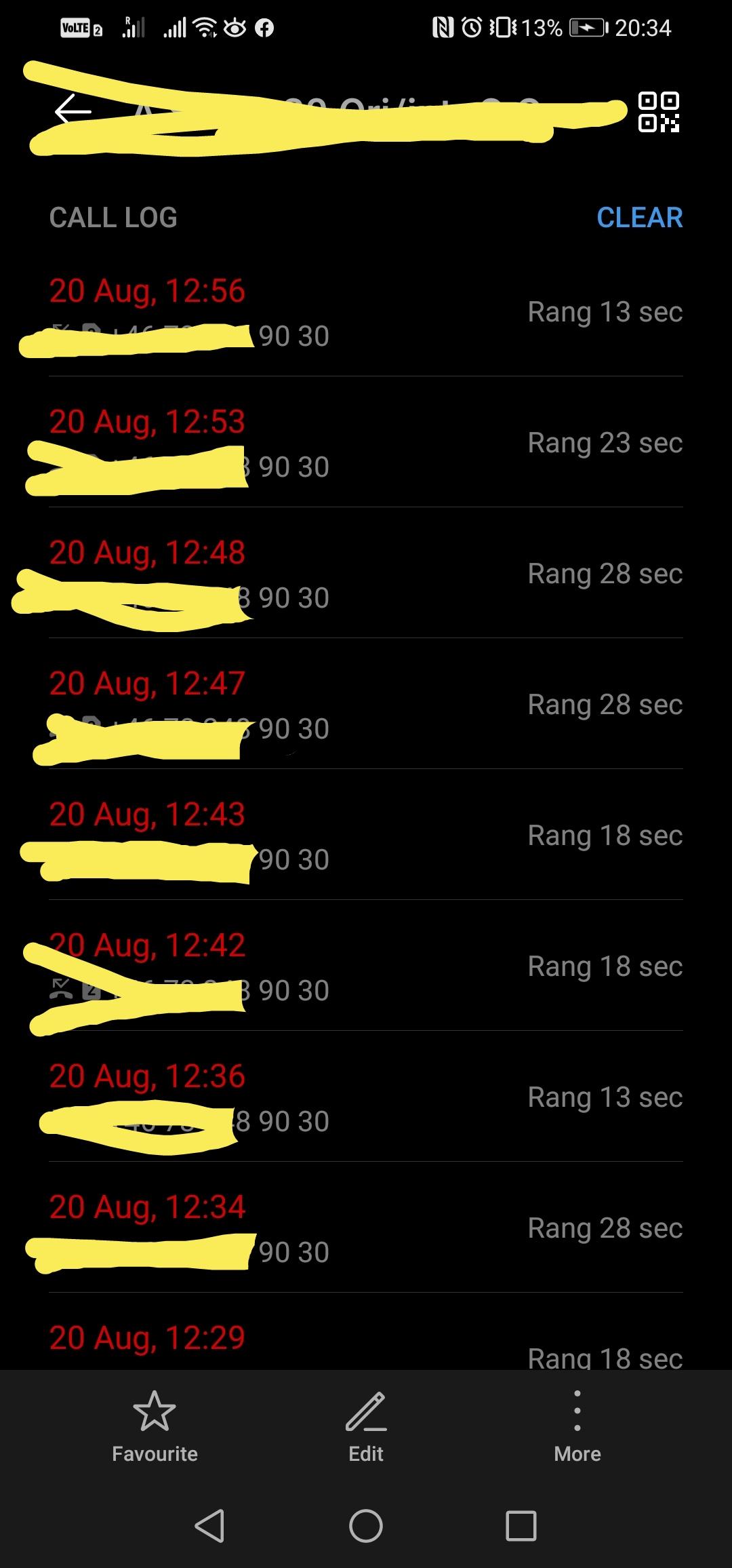Choose the 20 Aug, 12:43 missed call
The width and height of the screenshot is (732, 1568).
coord(366,836)
